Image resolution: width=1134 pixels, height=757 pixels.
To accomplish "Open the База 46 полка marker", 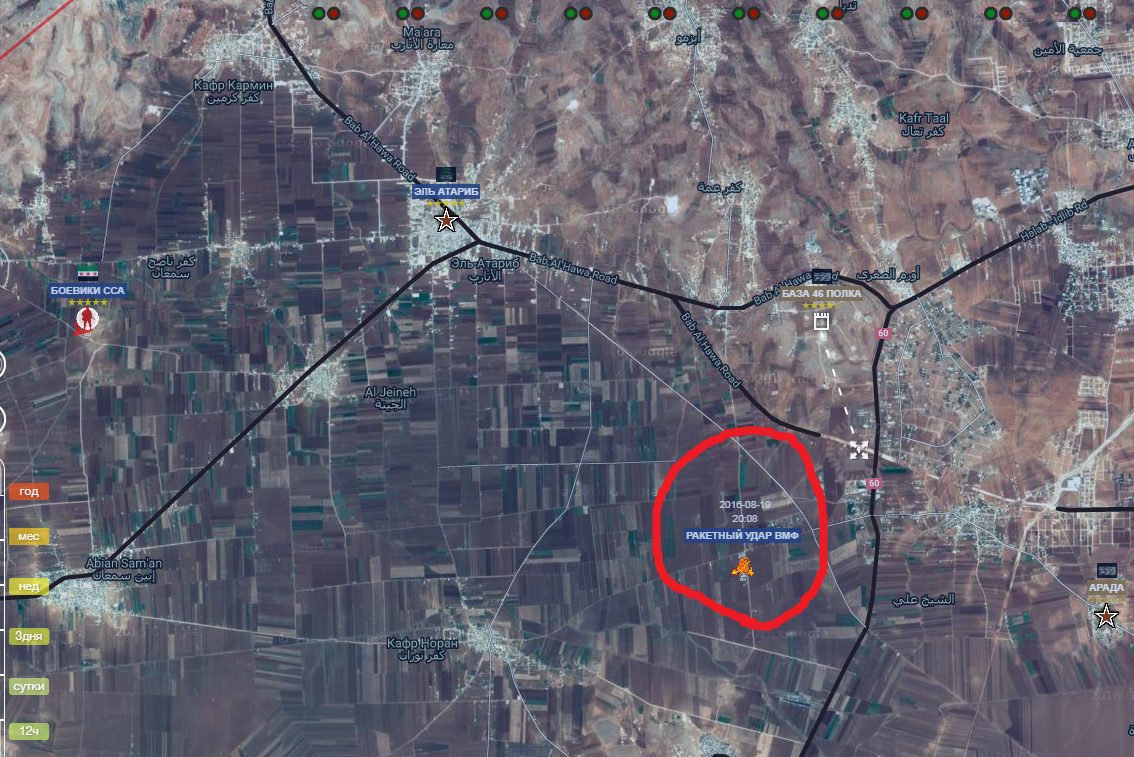I will 822,320.
